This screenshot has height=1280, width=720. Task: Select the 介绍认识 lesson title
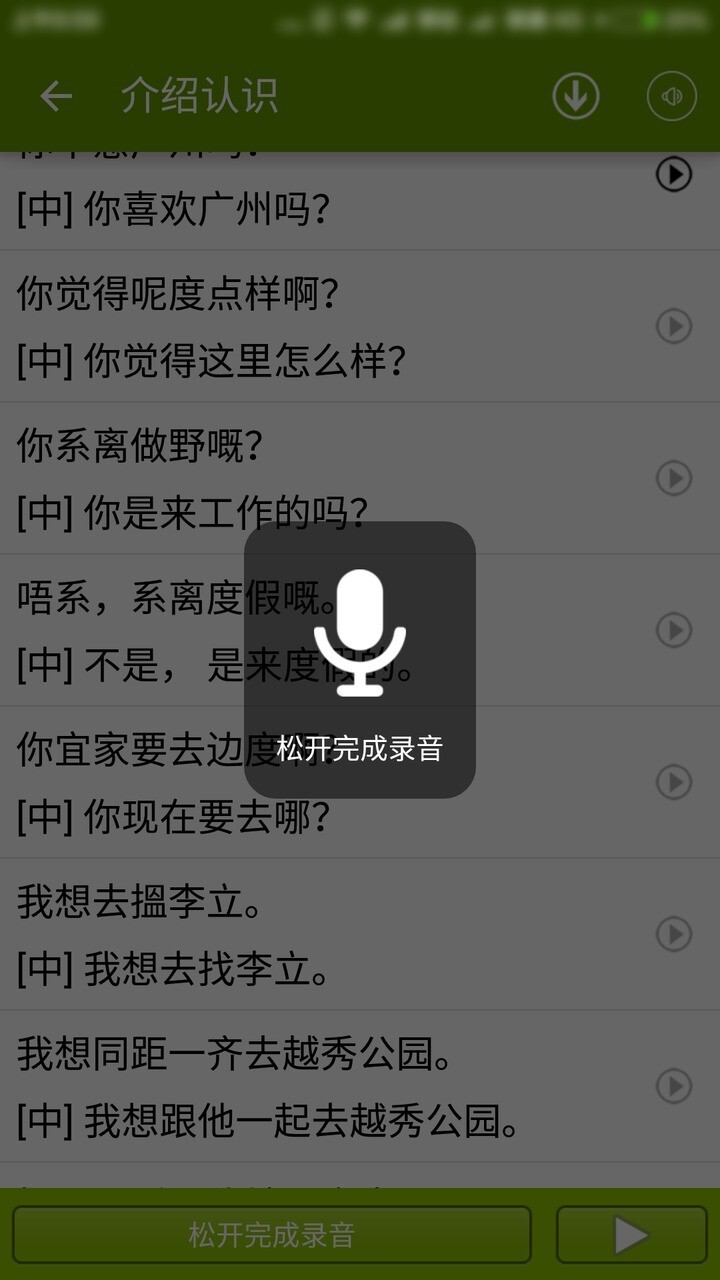(199, 95)
